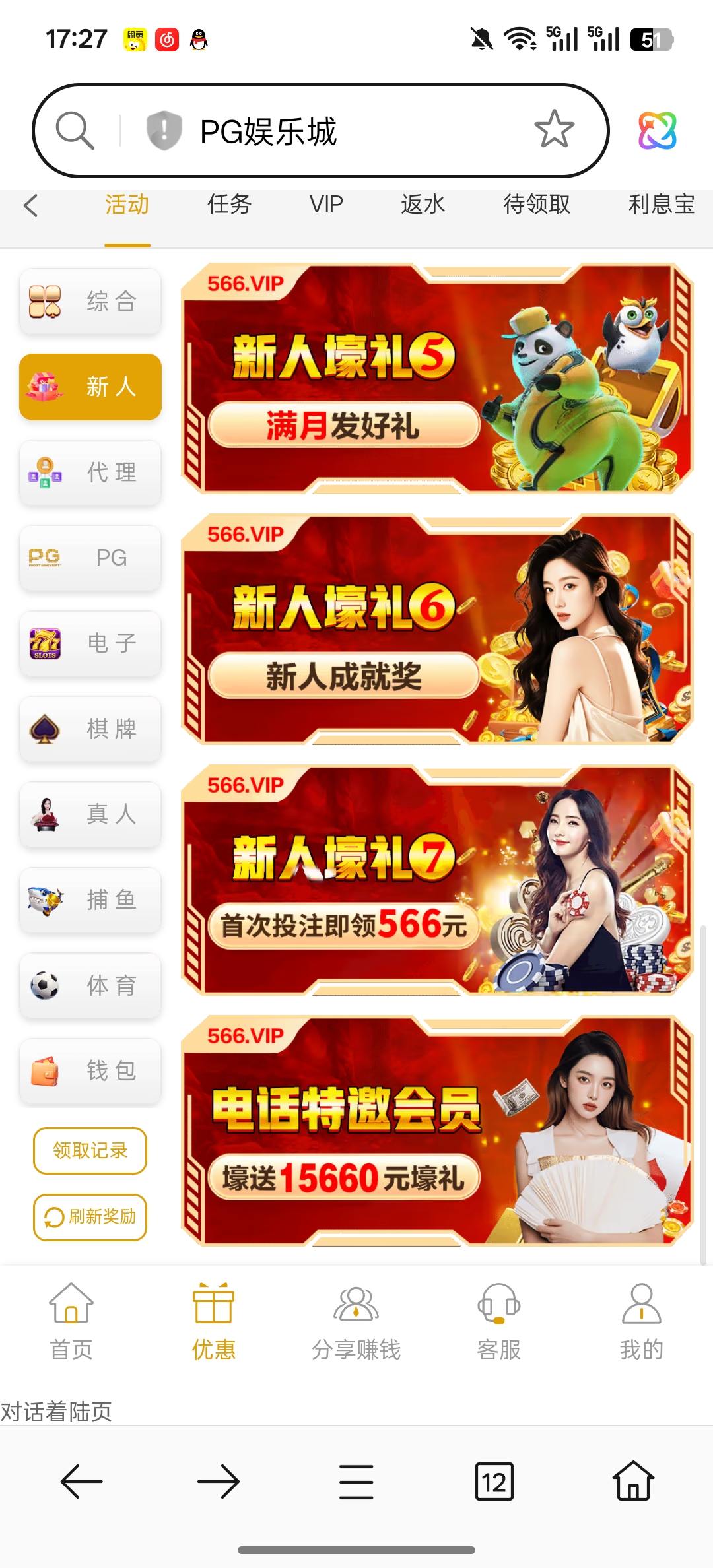Image resolution: width=713 pixels, height=1568 pixels.
Task: Open the 领取记录 button
Action: (90, 1151)
